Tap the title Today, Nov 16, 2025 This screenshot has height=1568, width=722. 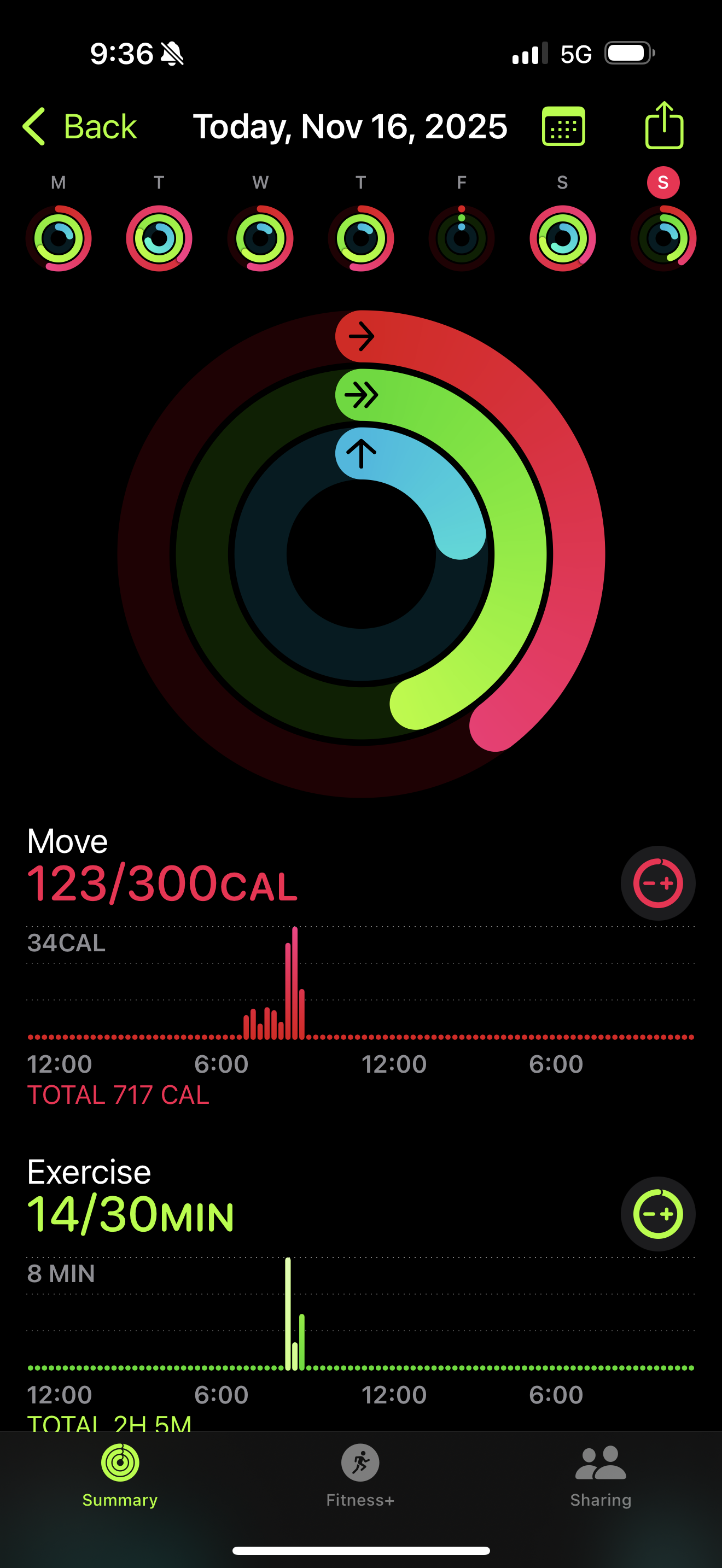350,126
